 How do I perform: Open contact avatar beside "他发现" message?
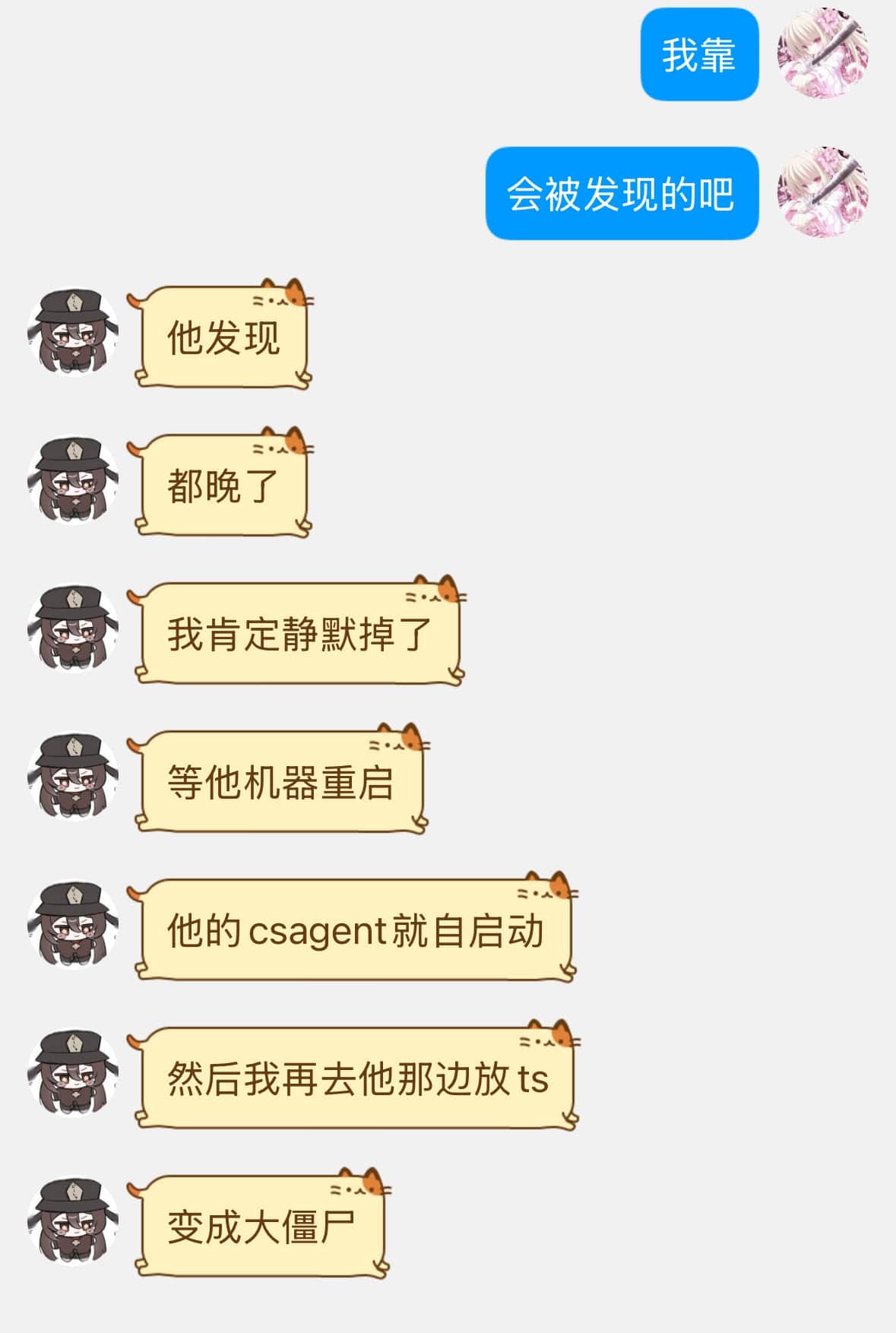(x=73, y=332)
